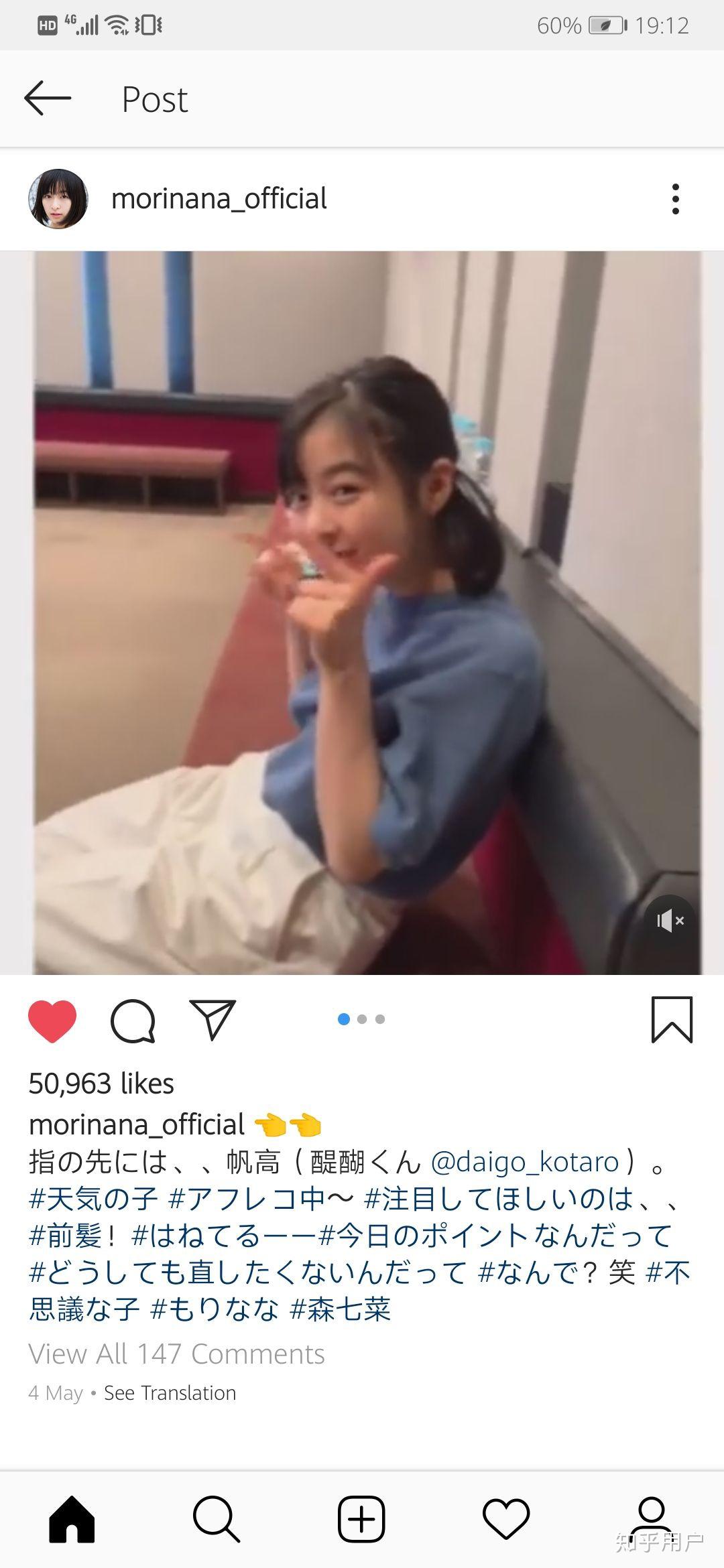The width and height of the screenshot is (724, 1568).
Task: Bookmark this post
Action: 672,1021
